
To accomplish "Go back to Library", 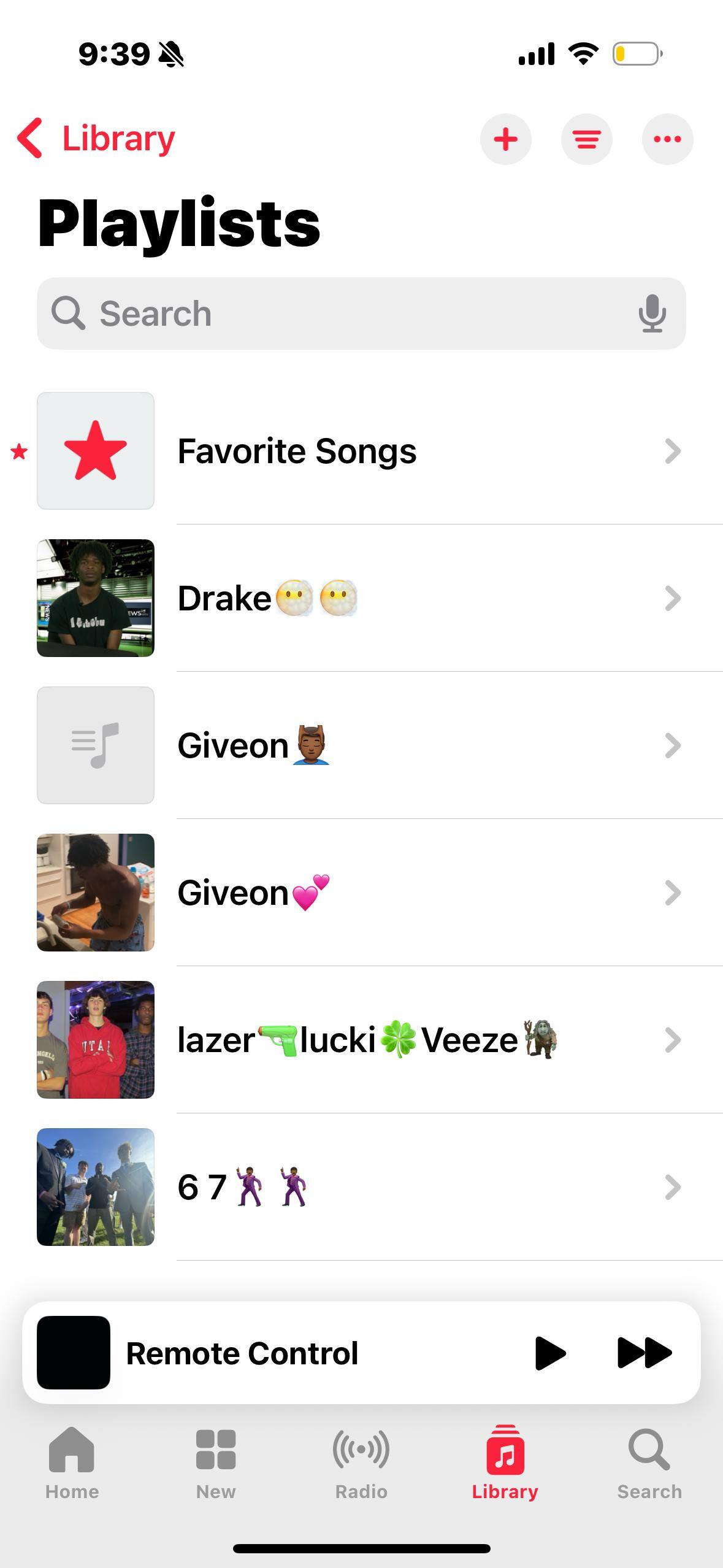I will (x=96, y=139).
